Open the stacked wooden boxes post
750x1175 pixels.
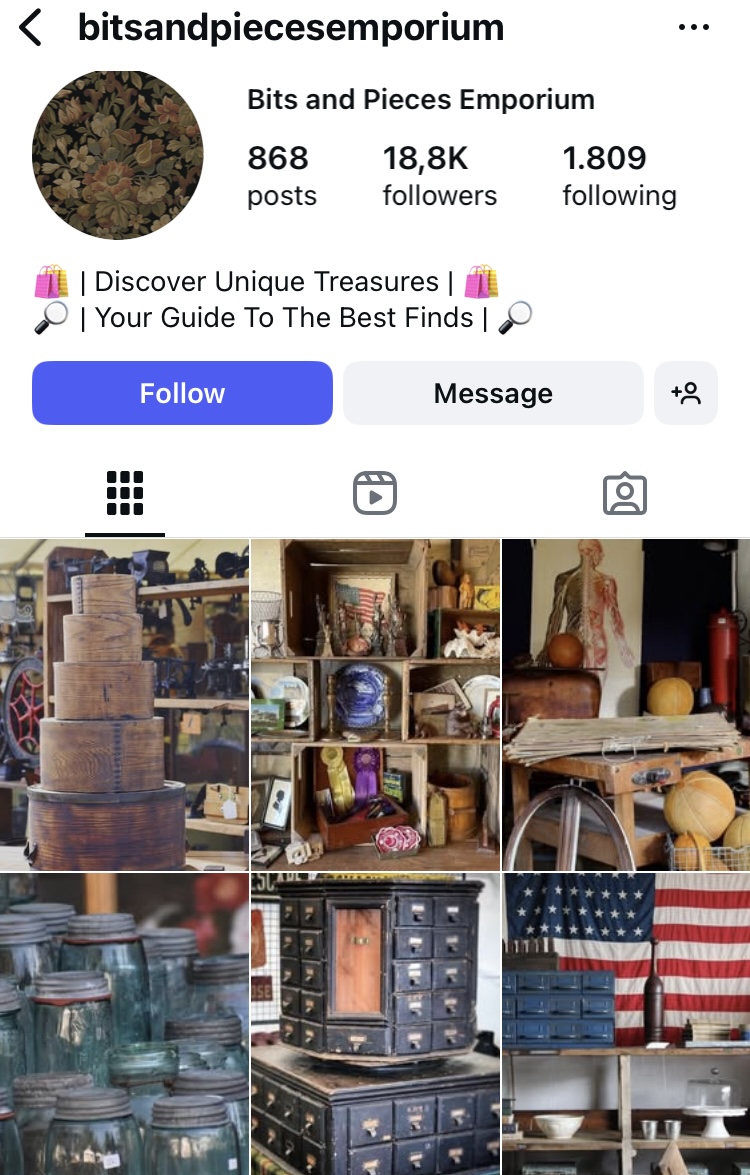[124, 704]
